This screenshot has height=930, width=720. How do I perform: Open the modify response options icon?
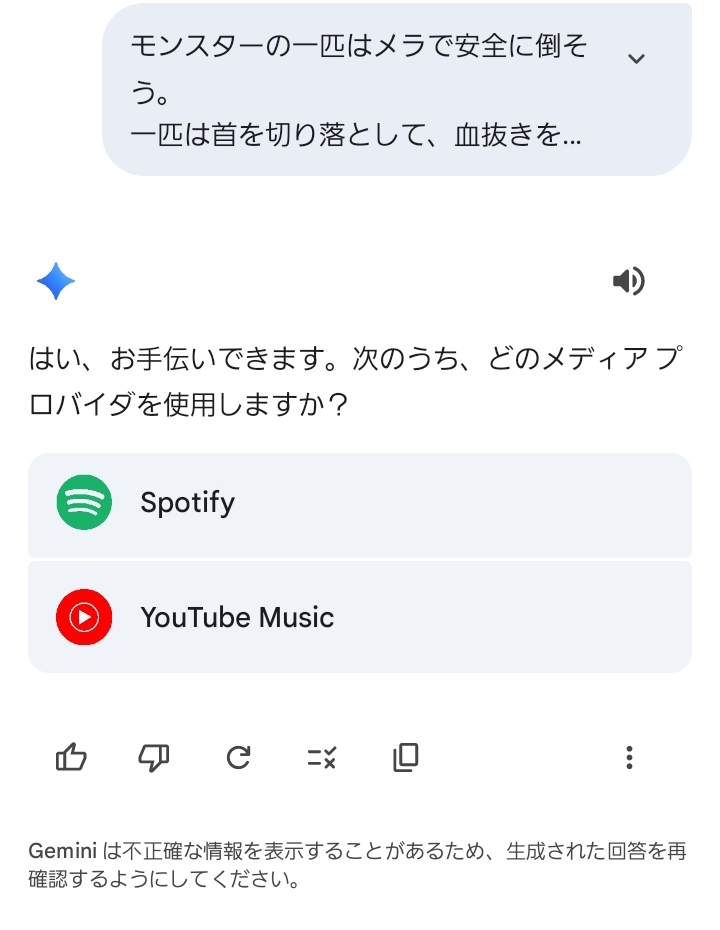(321, 758)
